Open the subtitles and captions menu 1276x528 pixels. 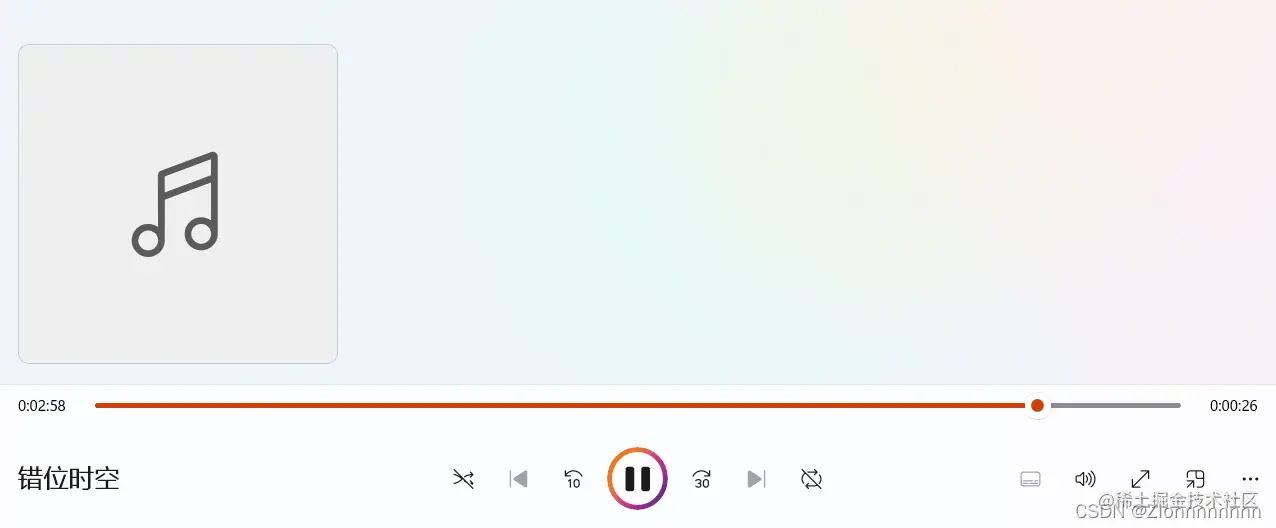pyautogui.click(x=1031, y=479)
